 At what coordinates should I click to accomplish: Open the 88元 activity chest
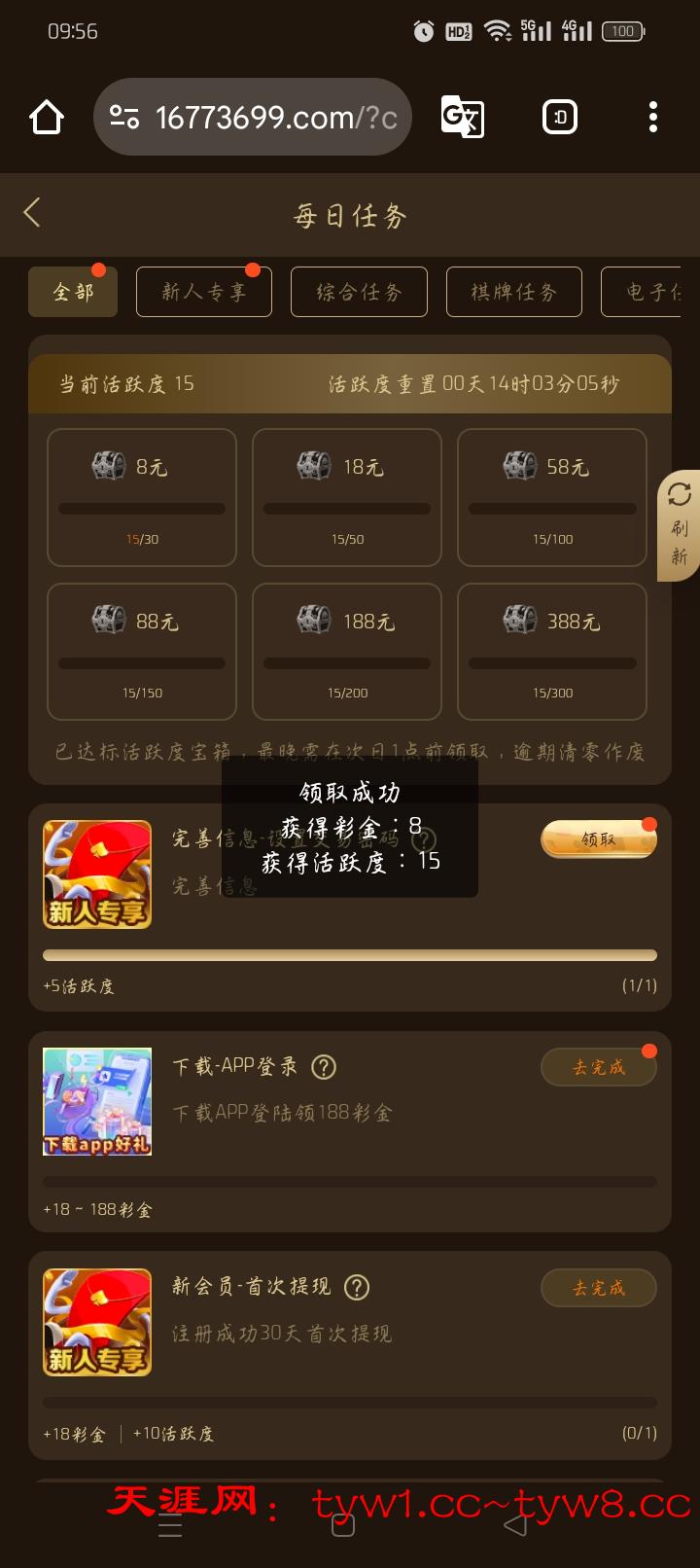point(142,650)
